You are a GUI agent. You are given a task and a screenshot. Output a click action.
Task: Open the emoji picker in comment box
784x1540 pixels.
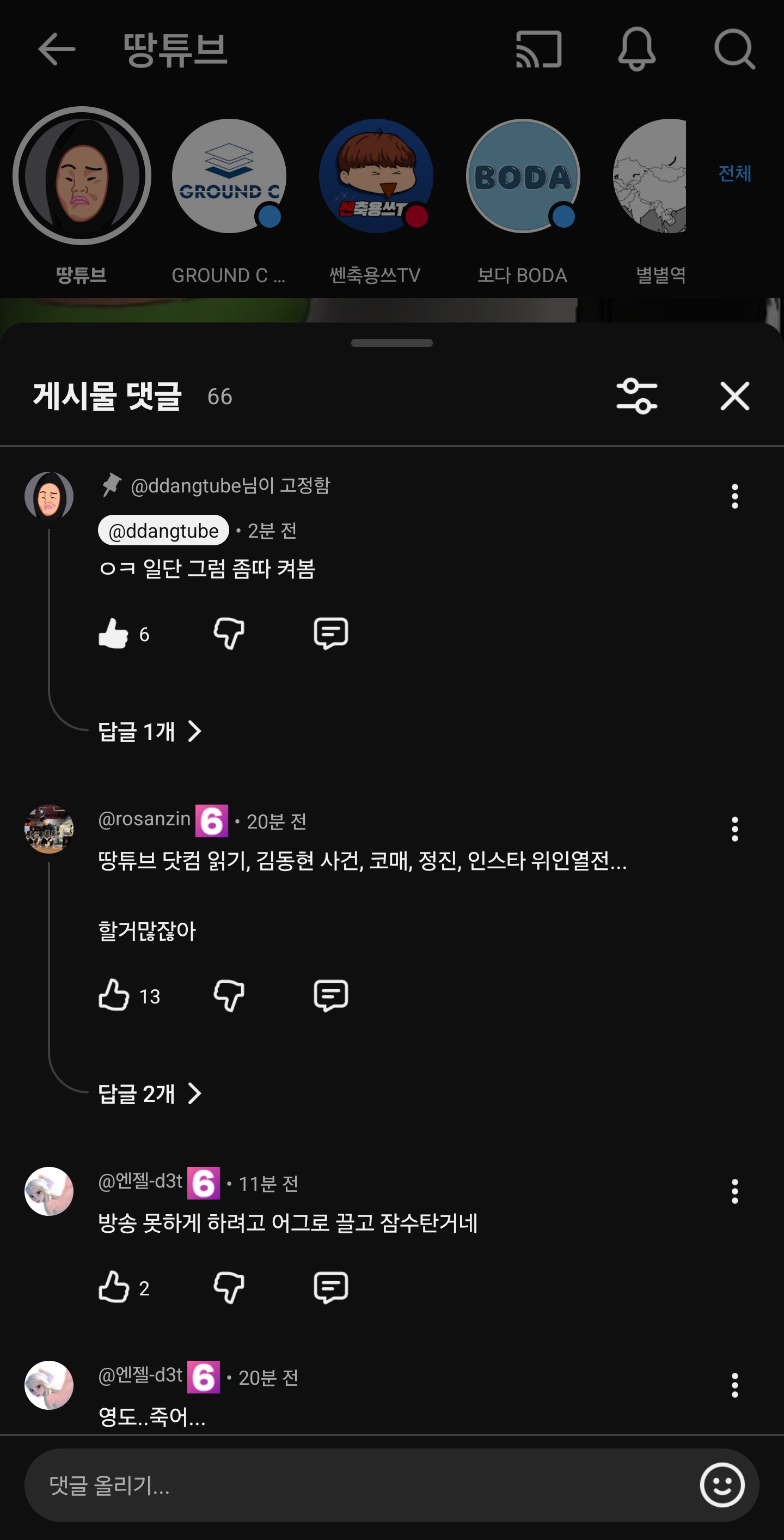pyautogui.click(x=722, y=1486)
